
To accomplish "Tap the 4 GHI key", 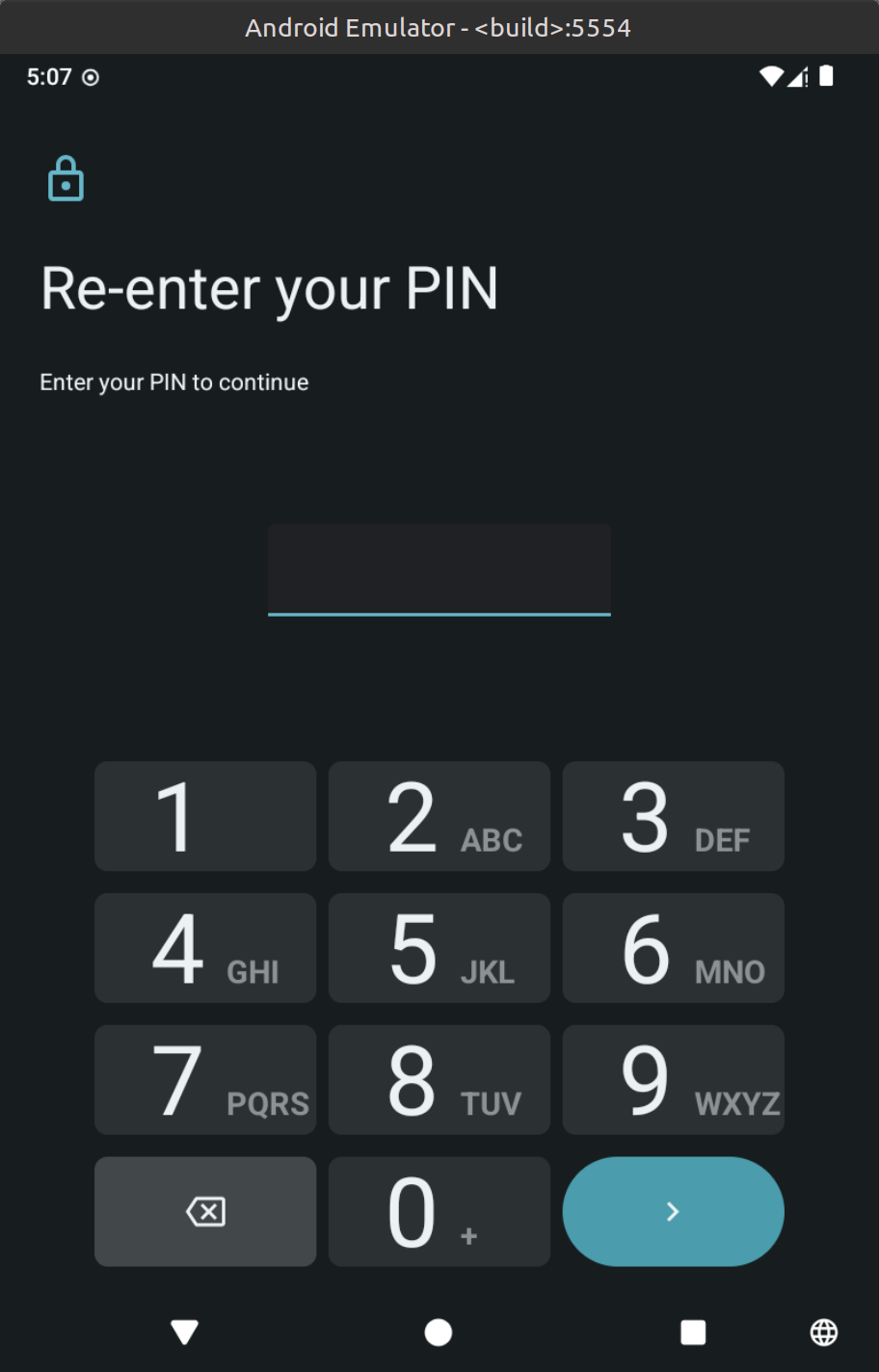I will pyautogui.click(x=205, y=948).
